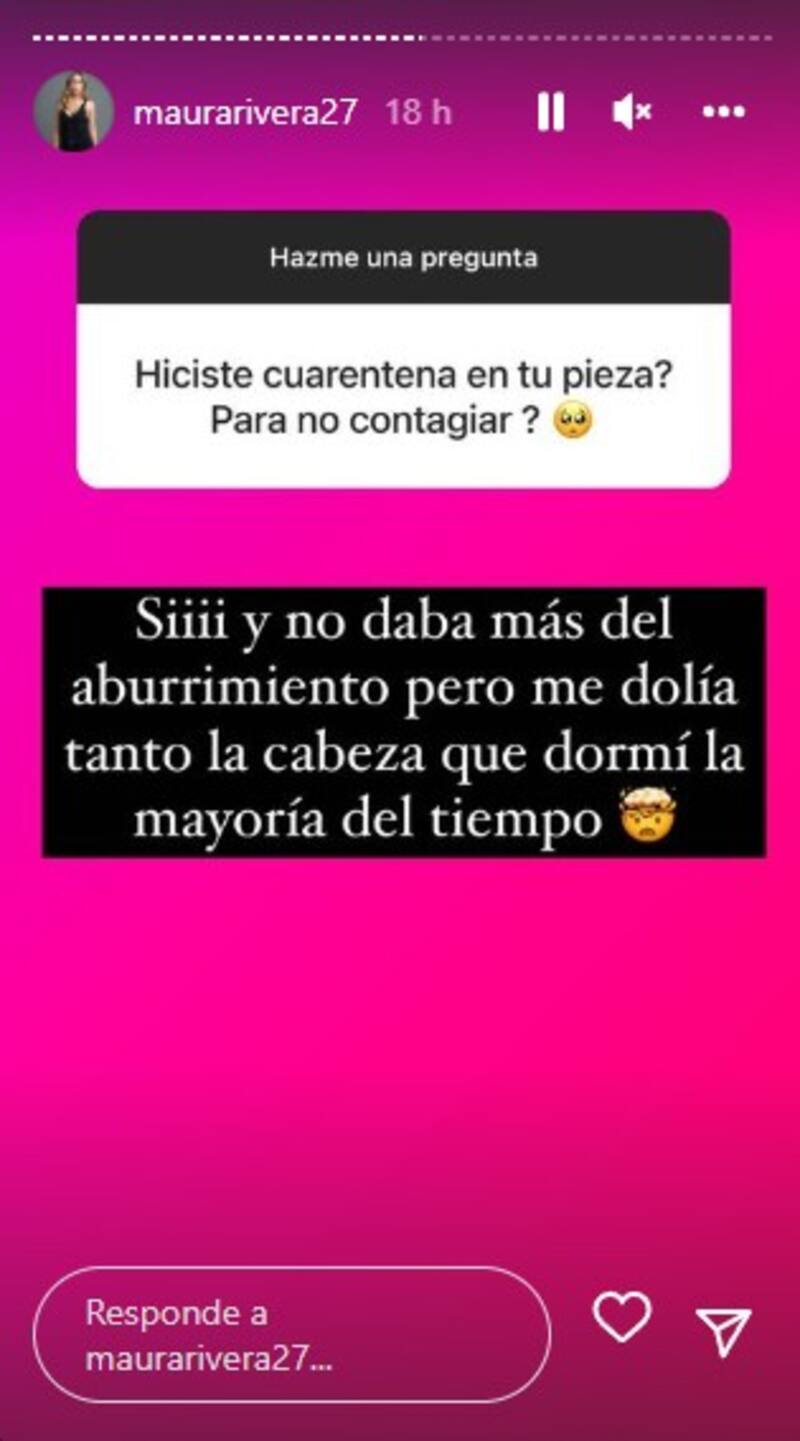Image resolution: width=800 pixels, height=1441 pixels.
Task: Unmute the story sound
Action: (x=632, y=112)
